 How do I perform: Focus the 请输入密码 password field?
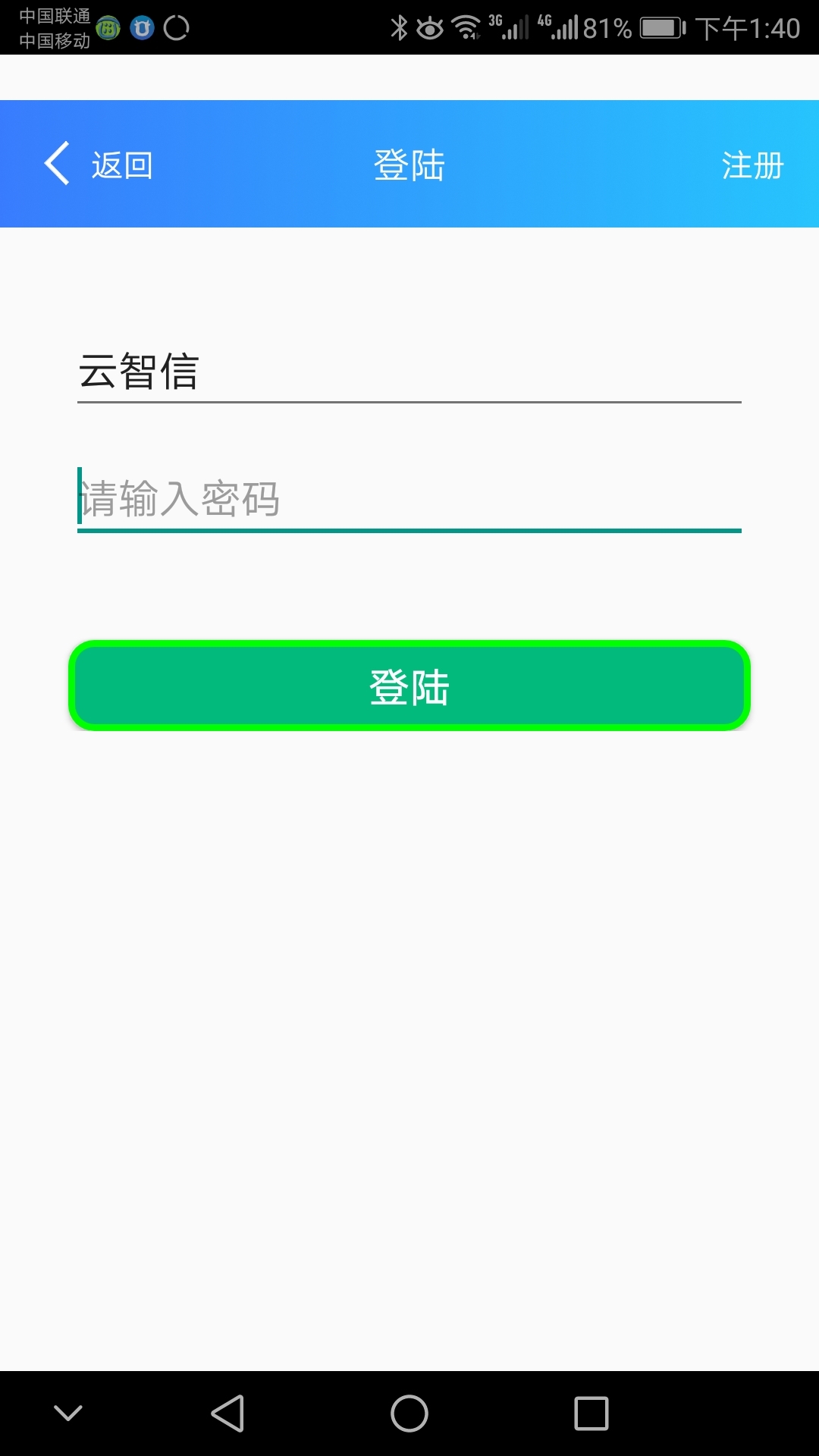click(409, 498)
